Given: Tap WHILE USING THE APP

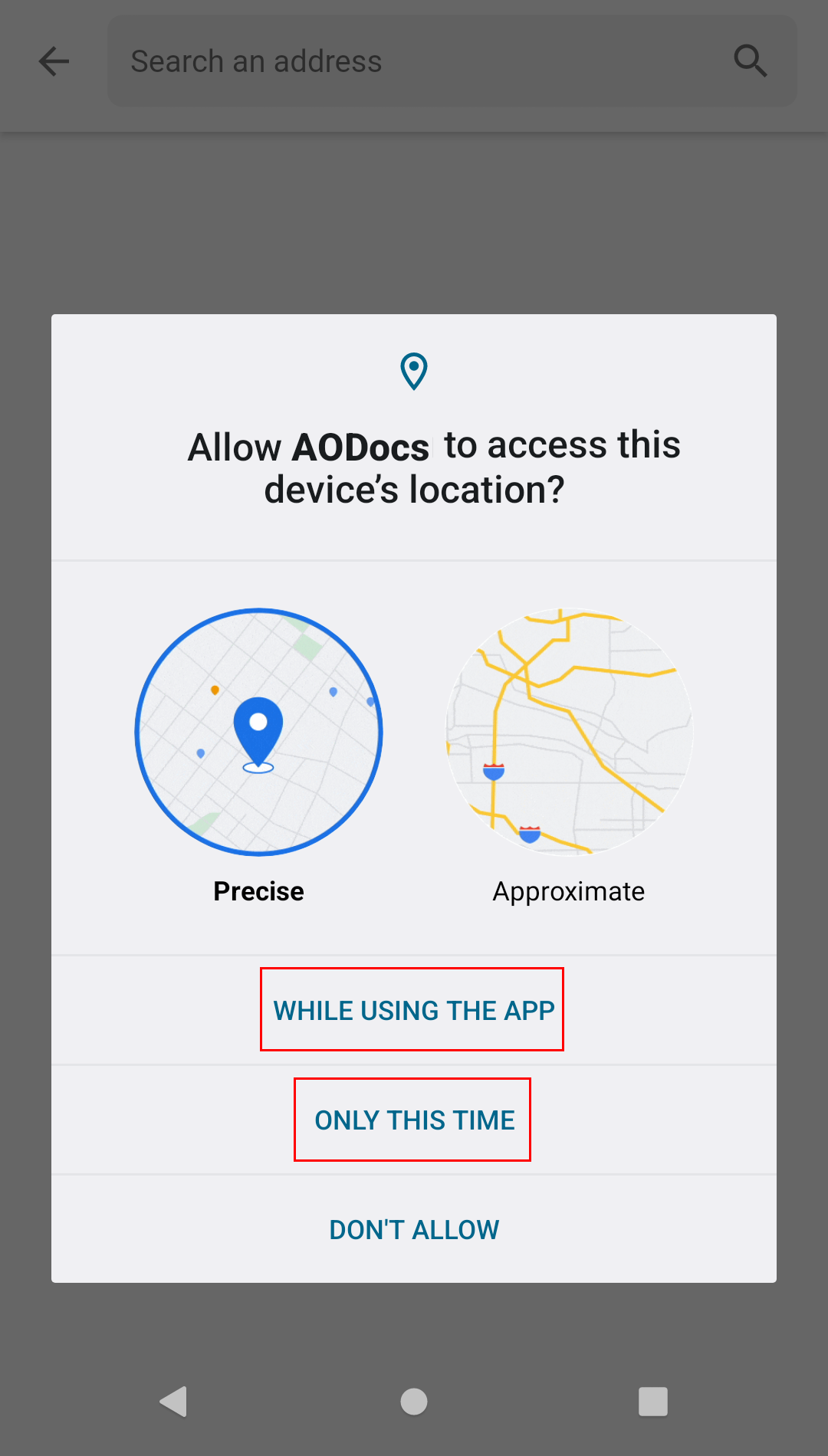Looking at the screenshot, I should coord(414,1010).
